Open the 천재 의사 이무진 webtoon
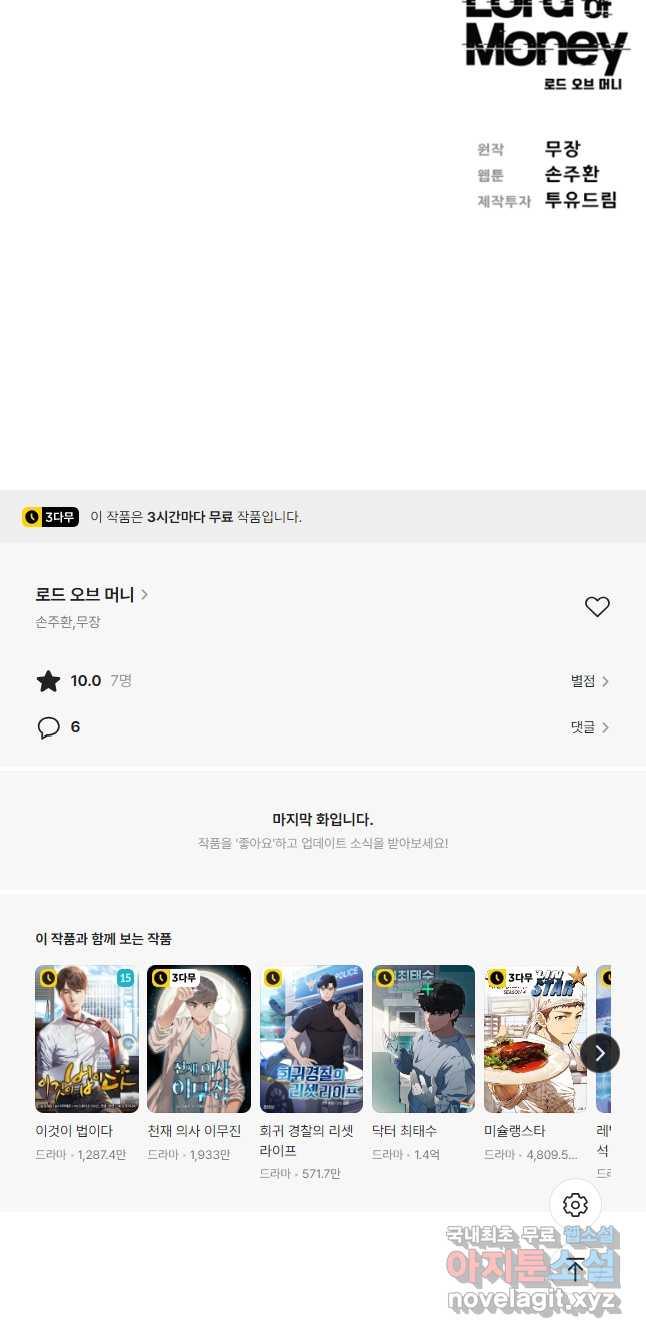The height and width of the screenshot is (1338, 646). (199, 1039)
